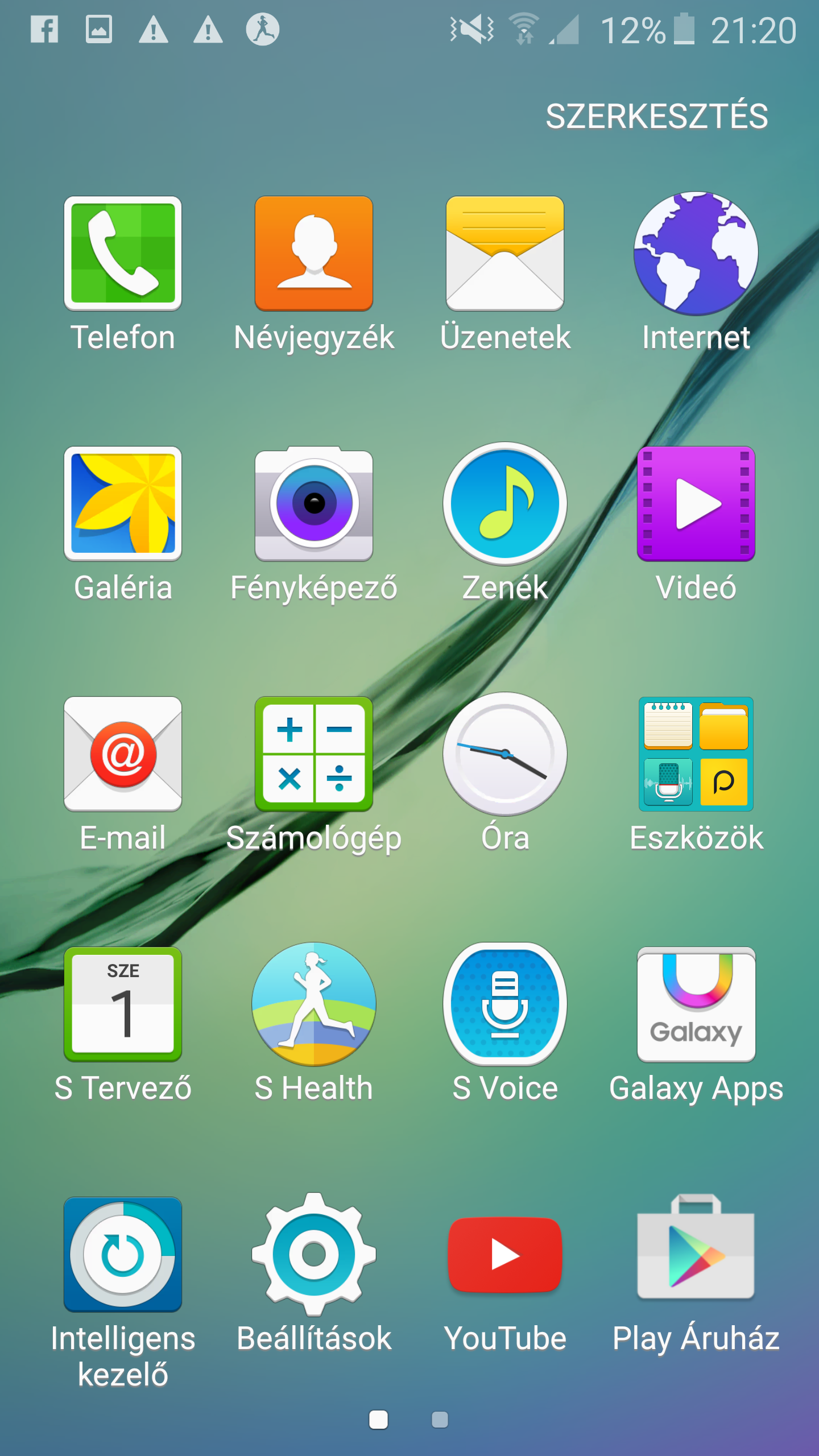Expand the Eszközök folder
This screenshot has width=819, height=1456.
(696, 754)
